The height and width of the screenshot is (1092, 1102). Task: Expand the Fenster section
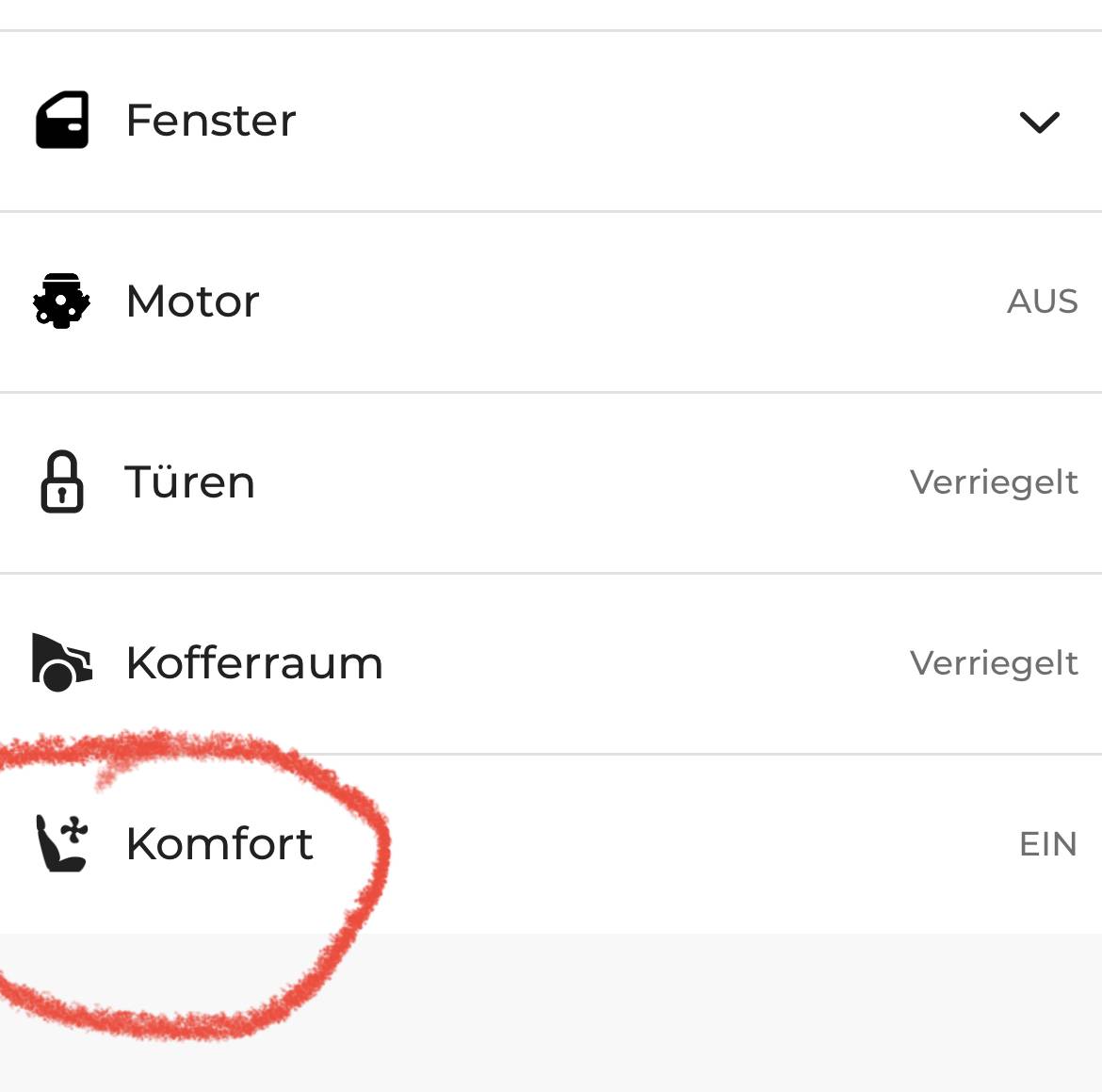[x=1039, y=122]
